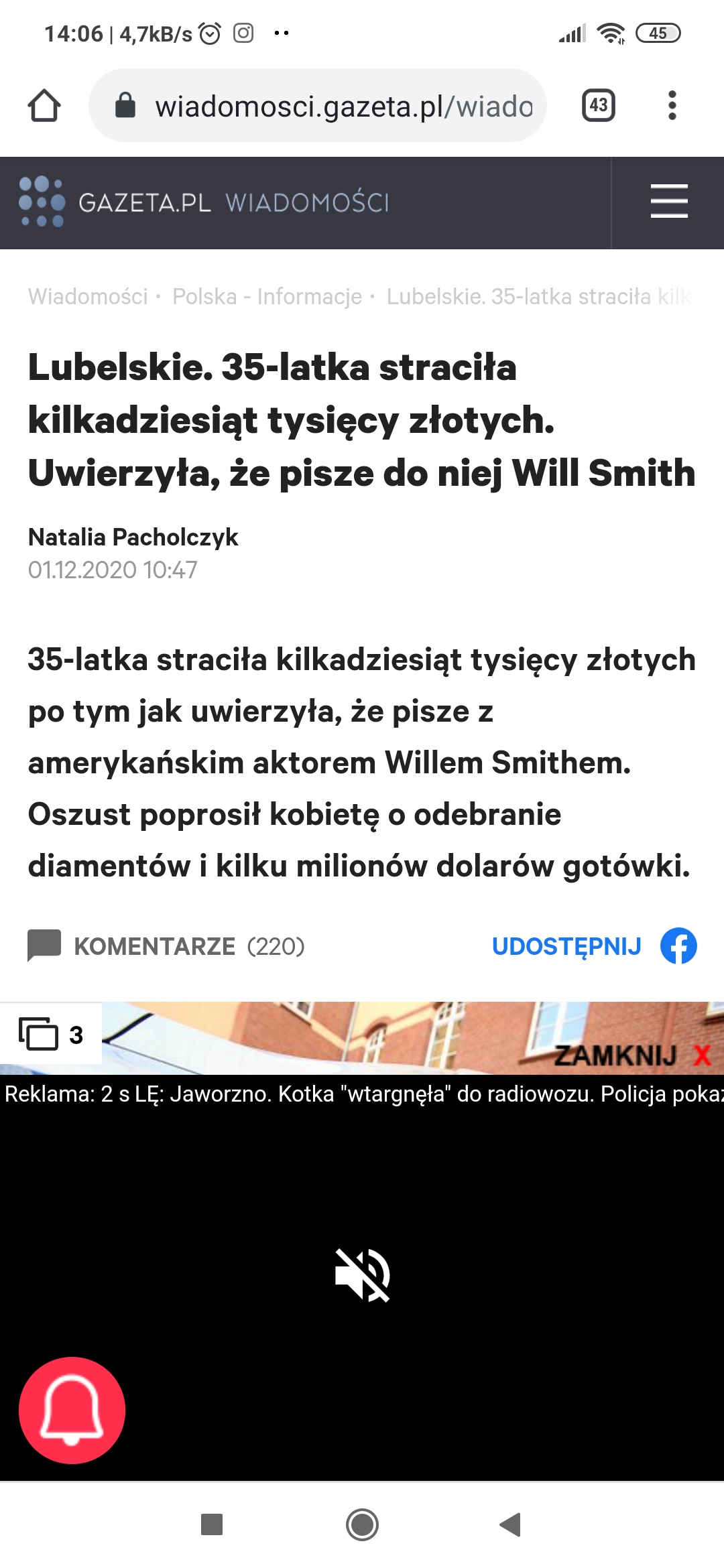Close the video with Zamknij X
The image size is (724, 1568).
coord(633,1055)
